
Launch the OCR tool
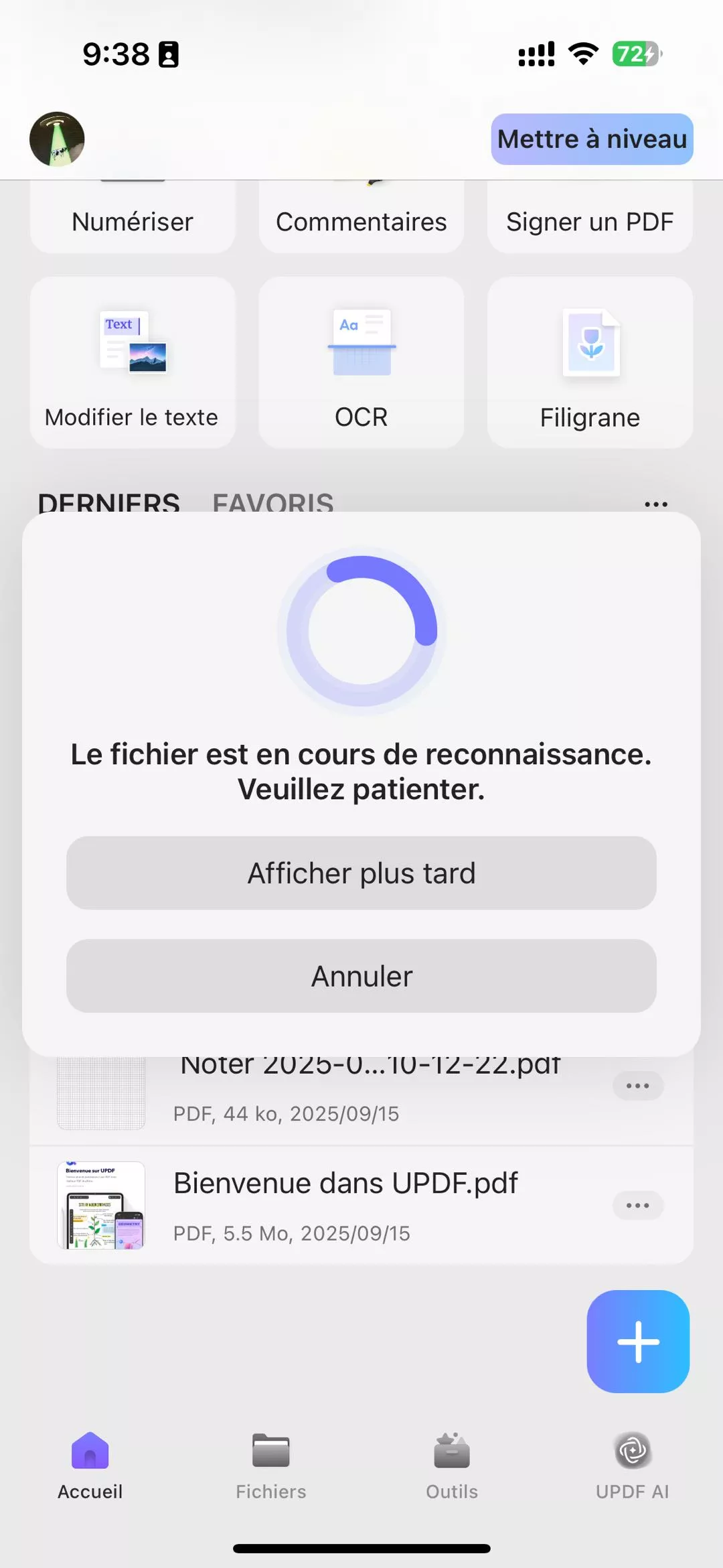click(x=361, y=363)
